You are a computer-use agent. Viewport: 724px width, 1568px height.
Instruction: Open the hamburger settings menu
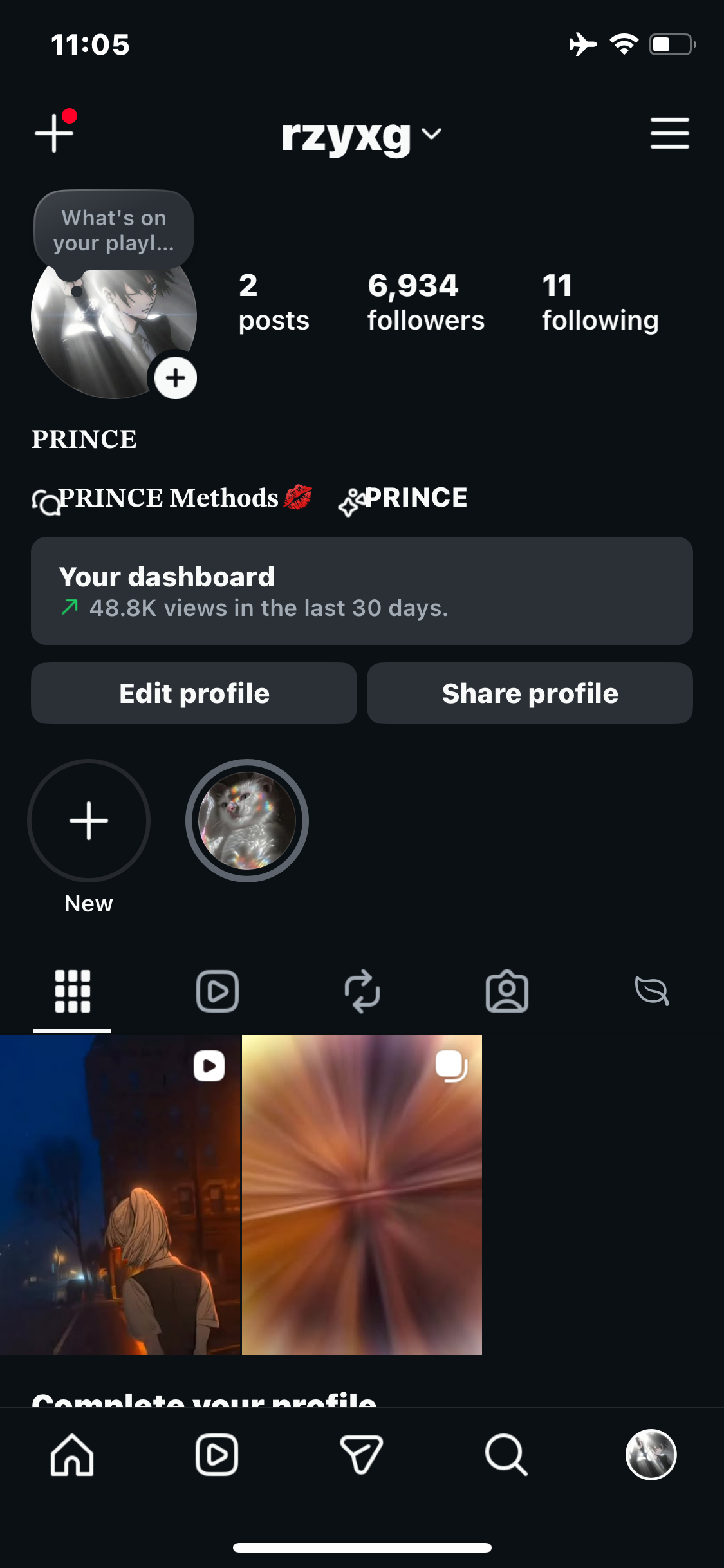click(x=669, y=133)
